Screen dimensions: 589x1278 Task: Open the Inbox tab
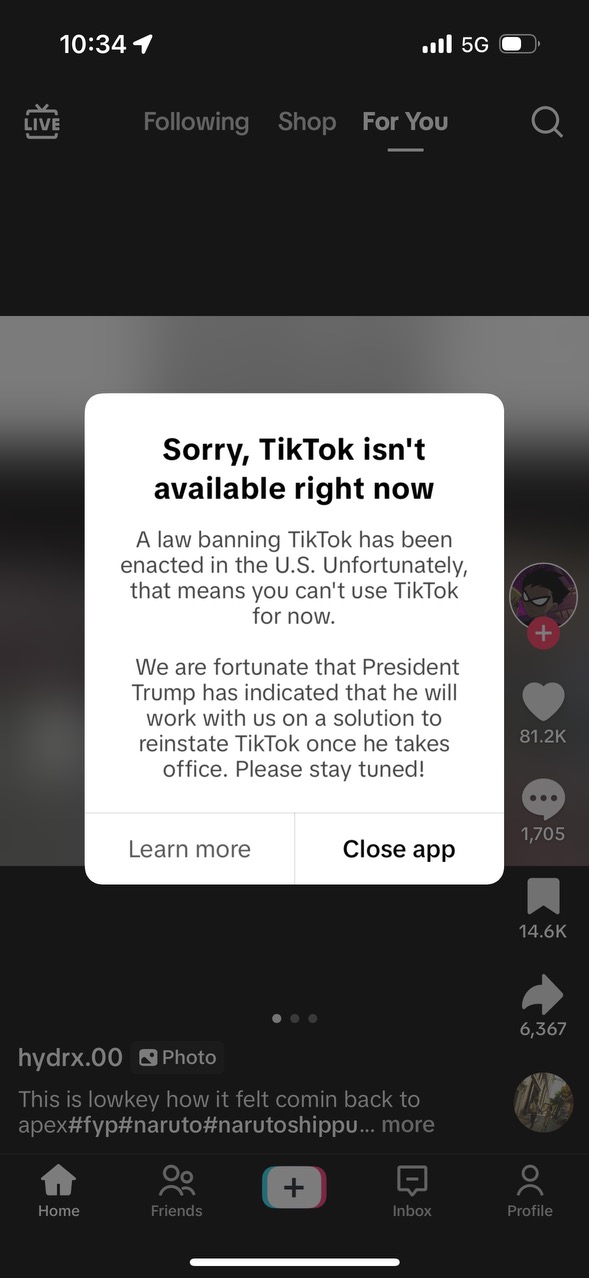[412, 1192]
